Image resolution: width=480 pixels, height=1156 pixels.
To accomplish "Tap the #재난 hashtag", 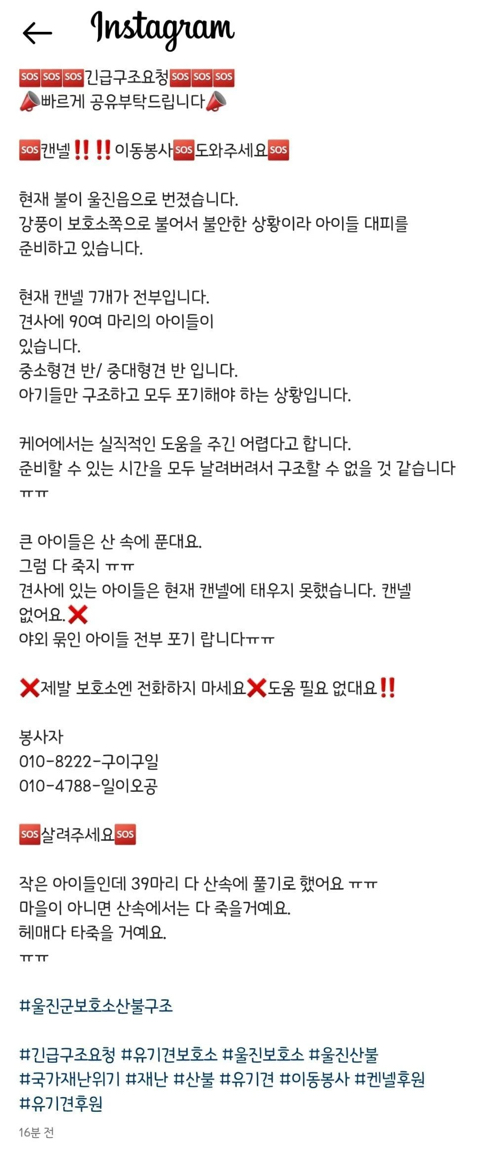I will click(145, 1079).
